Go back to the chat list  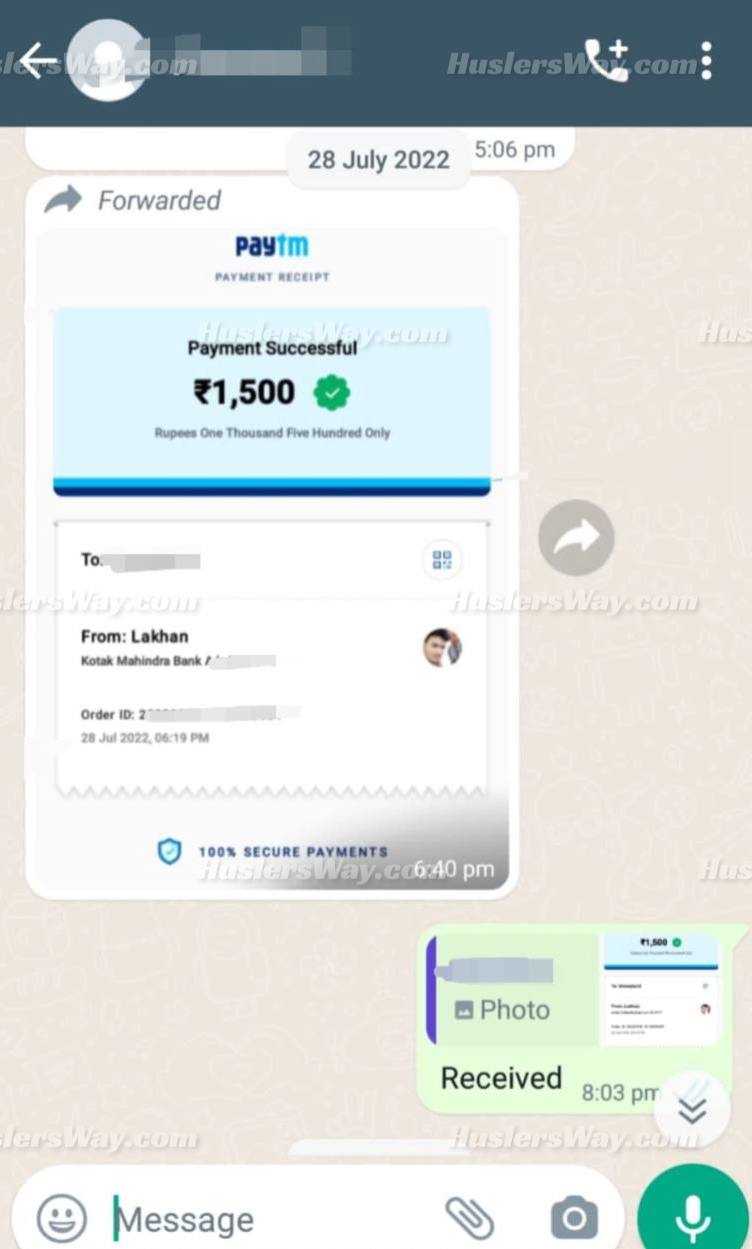pos(38,61)
